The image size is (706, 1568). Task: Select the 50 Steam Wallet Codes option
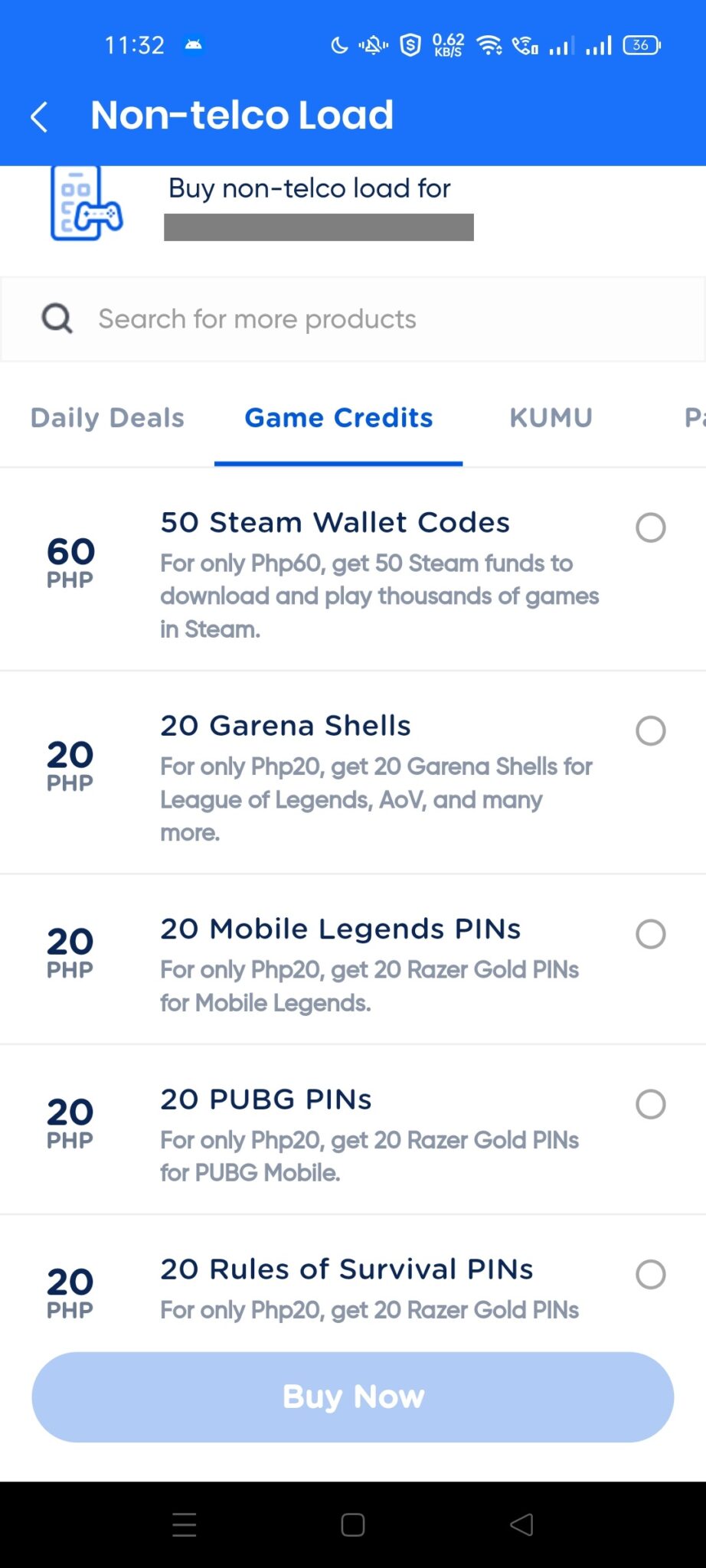650,528
